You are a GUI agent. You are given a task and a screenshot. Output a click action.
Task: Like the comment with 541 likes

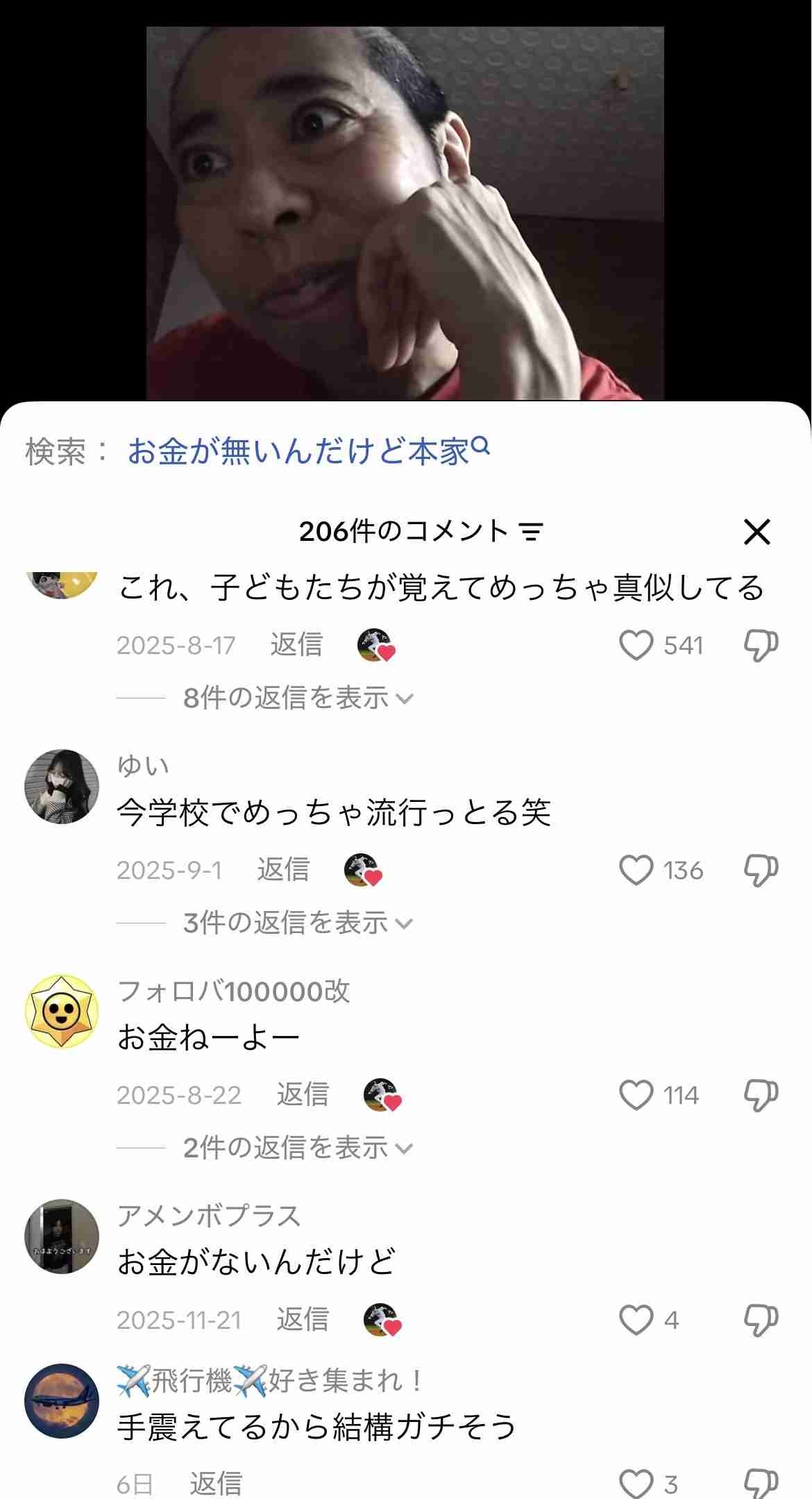636,646
